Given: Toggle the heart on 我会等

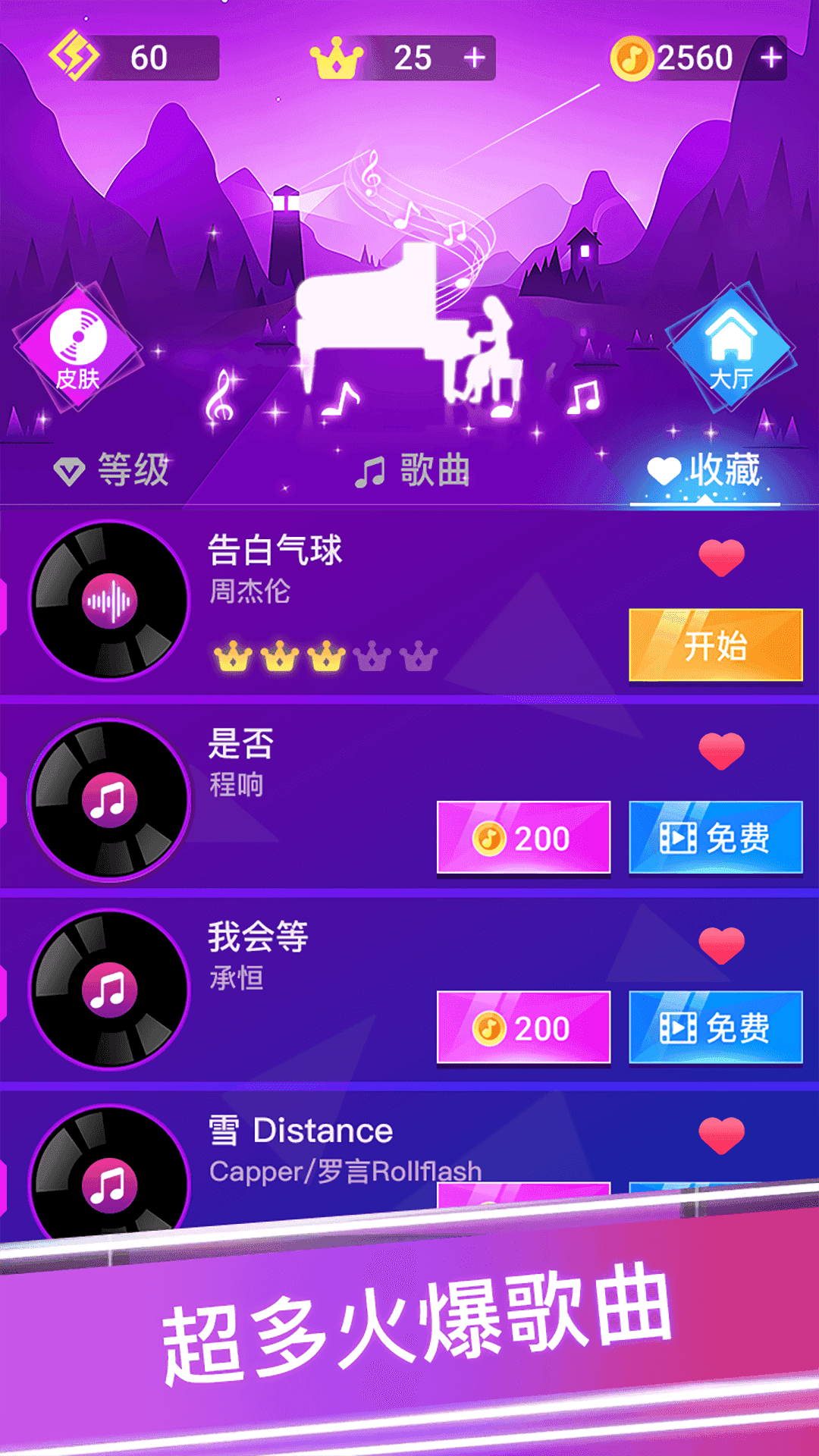Looking at the screenshot, I should click(721, 945).
